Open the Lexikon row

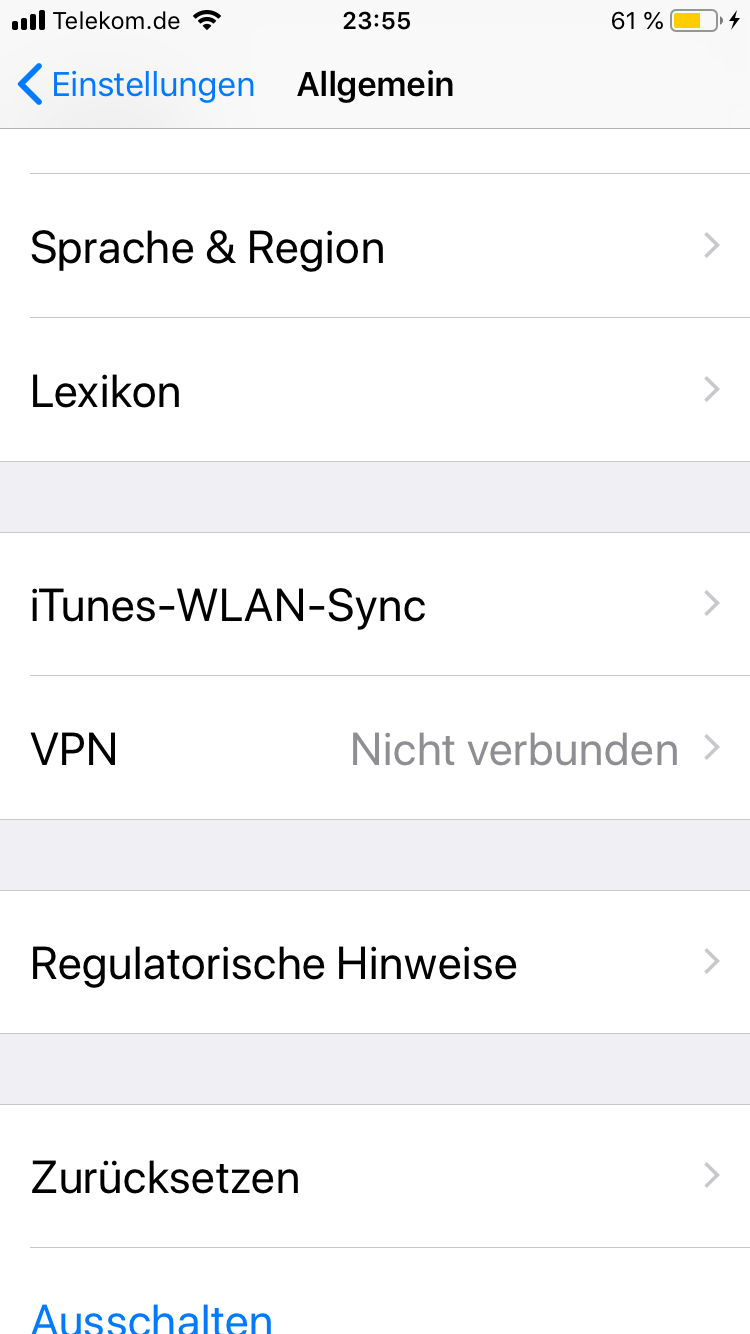point(375,391)
